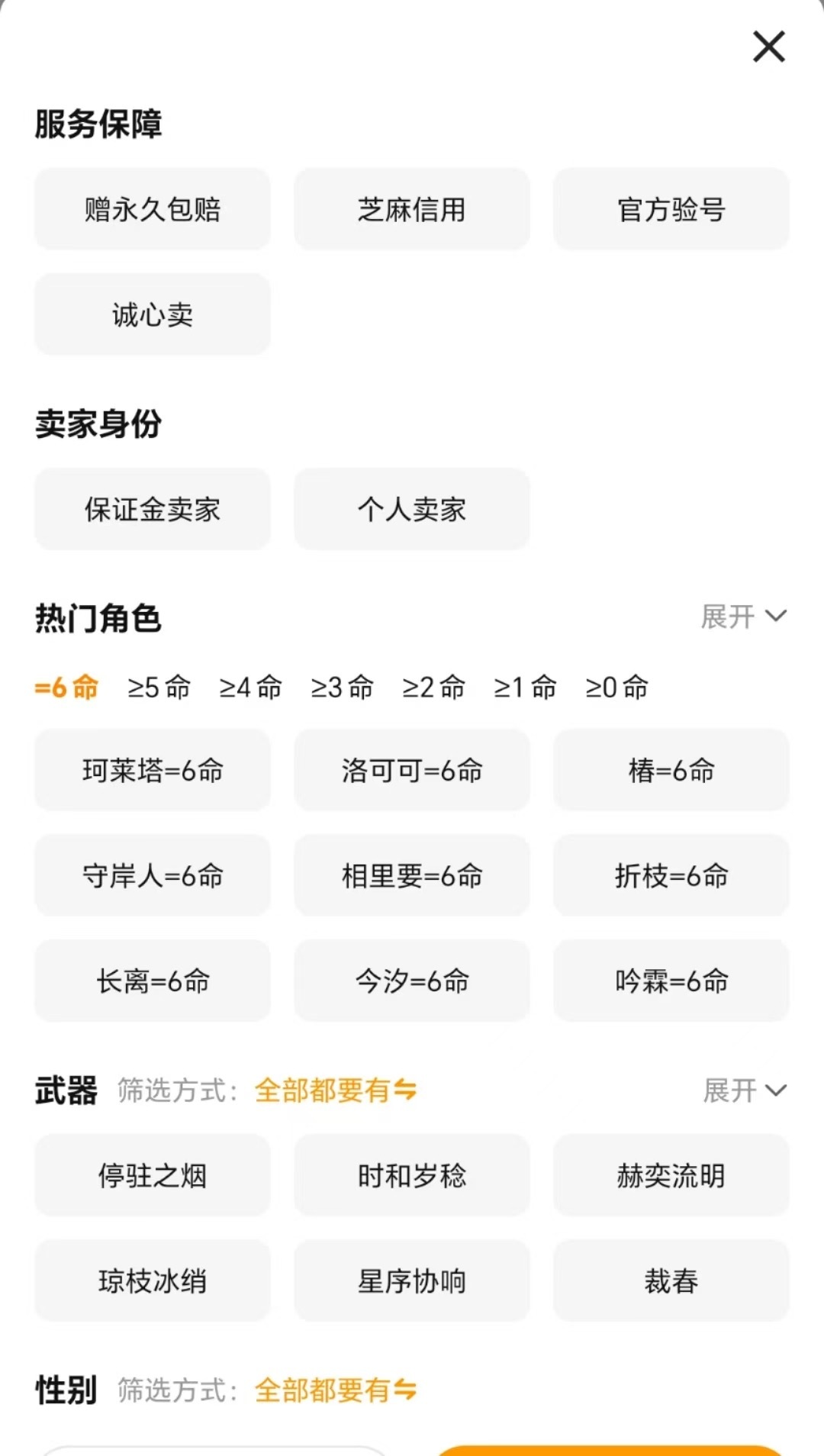Image resolution: width=824 pixels, height=1456 pixels.
Task: Select the 珂莱塔=6命 character chip
Action: 153,770
